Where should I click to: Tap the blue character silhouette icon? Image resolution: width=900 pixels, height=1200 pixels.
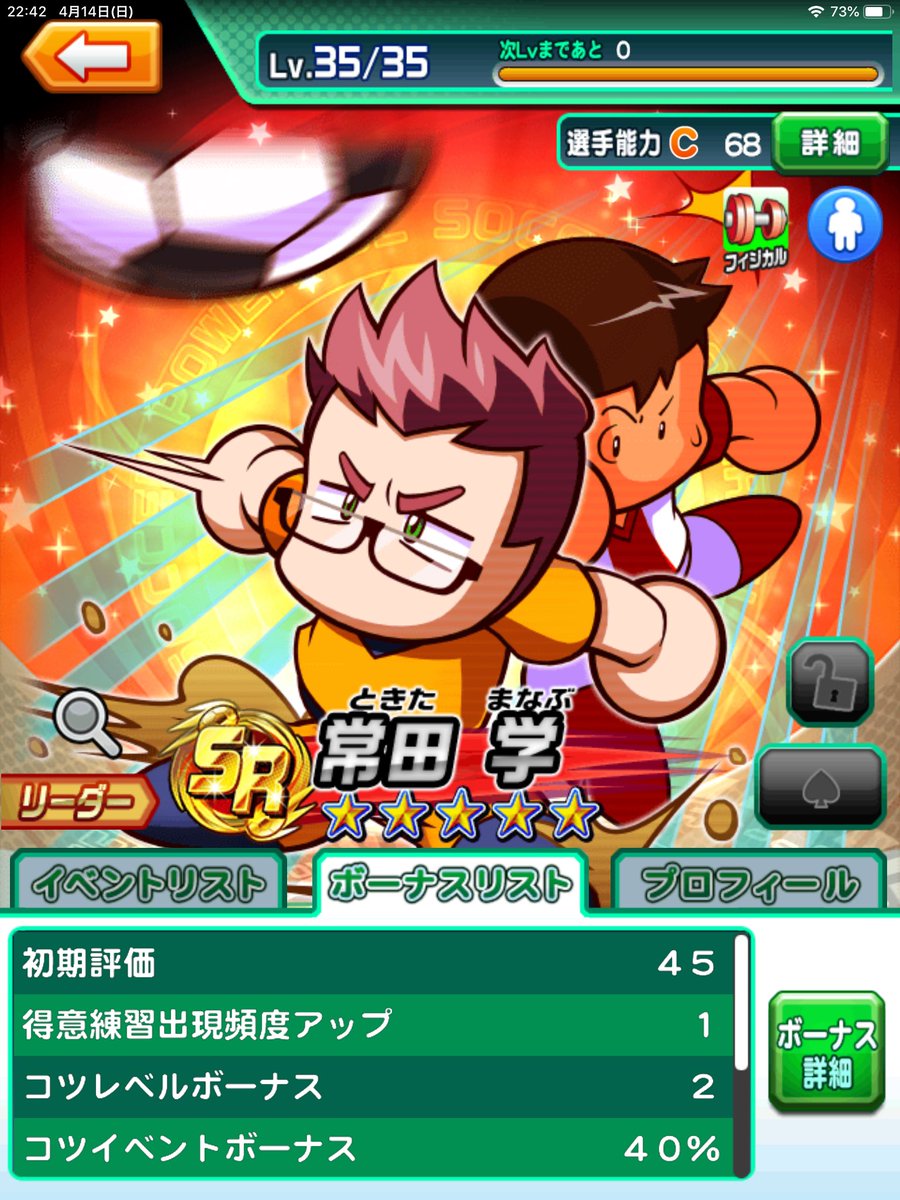tap(845, 225)
